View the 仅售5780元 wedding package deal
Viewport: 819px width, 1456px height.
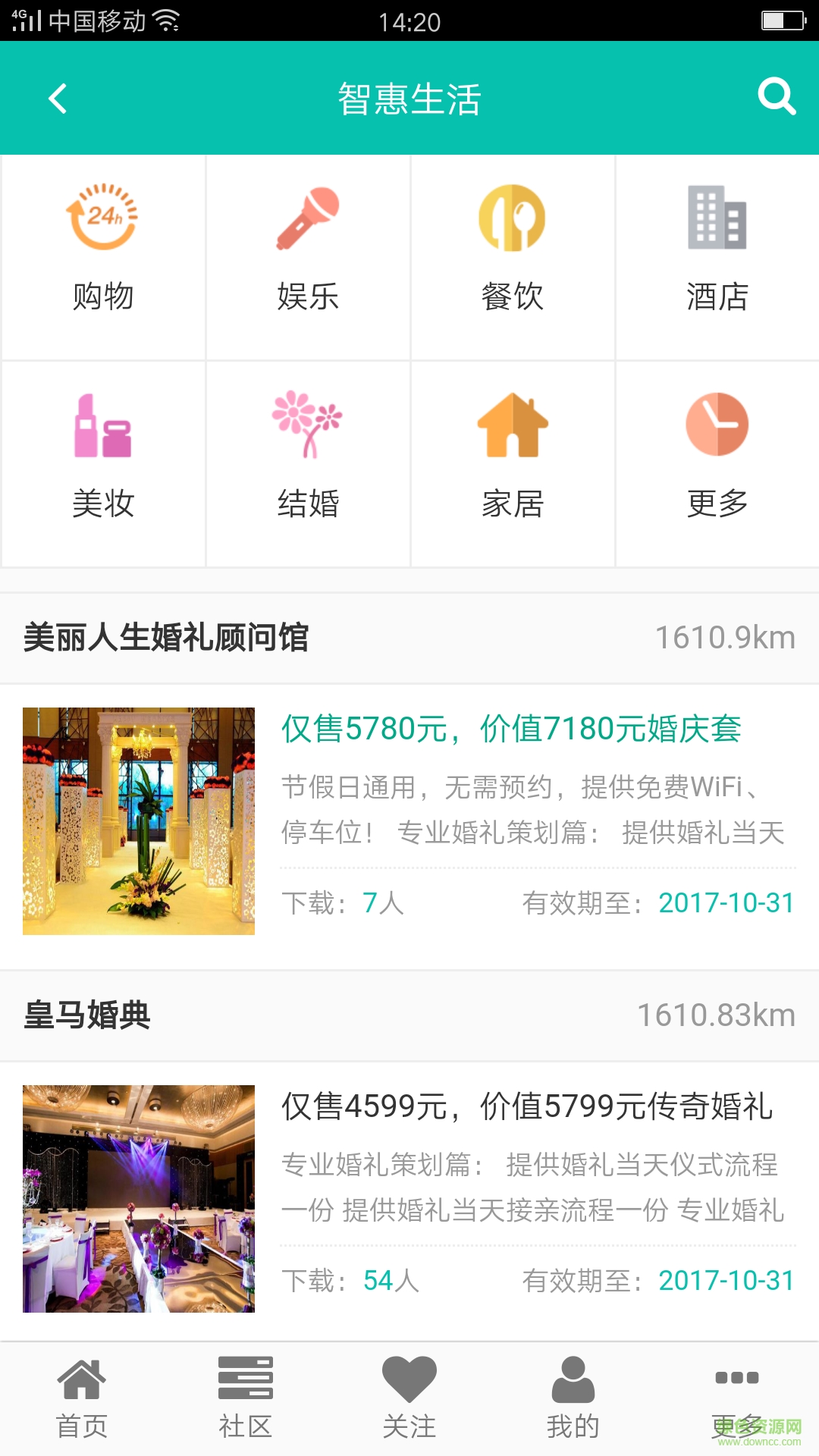point(511,729)
